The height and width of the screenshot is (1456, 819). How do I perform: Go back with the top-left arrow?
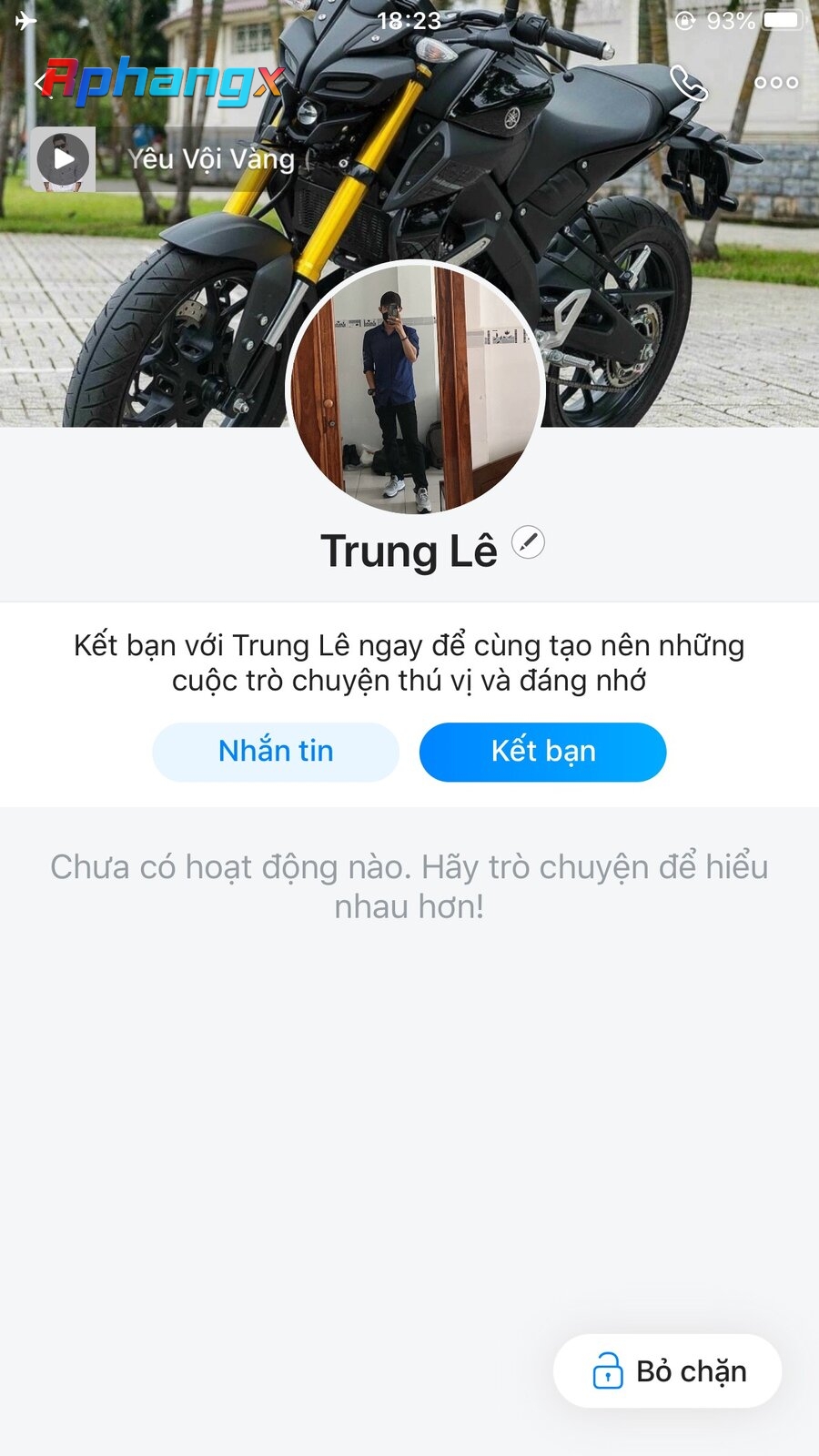click(x=40, y=84)
